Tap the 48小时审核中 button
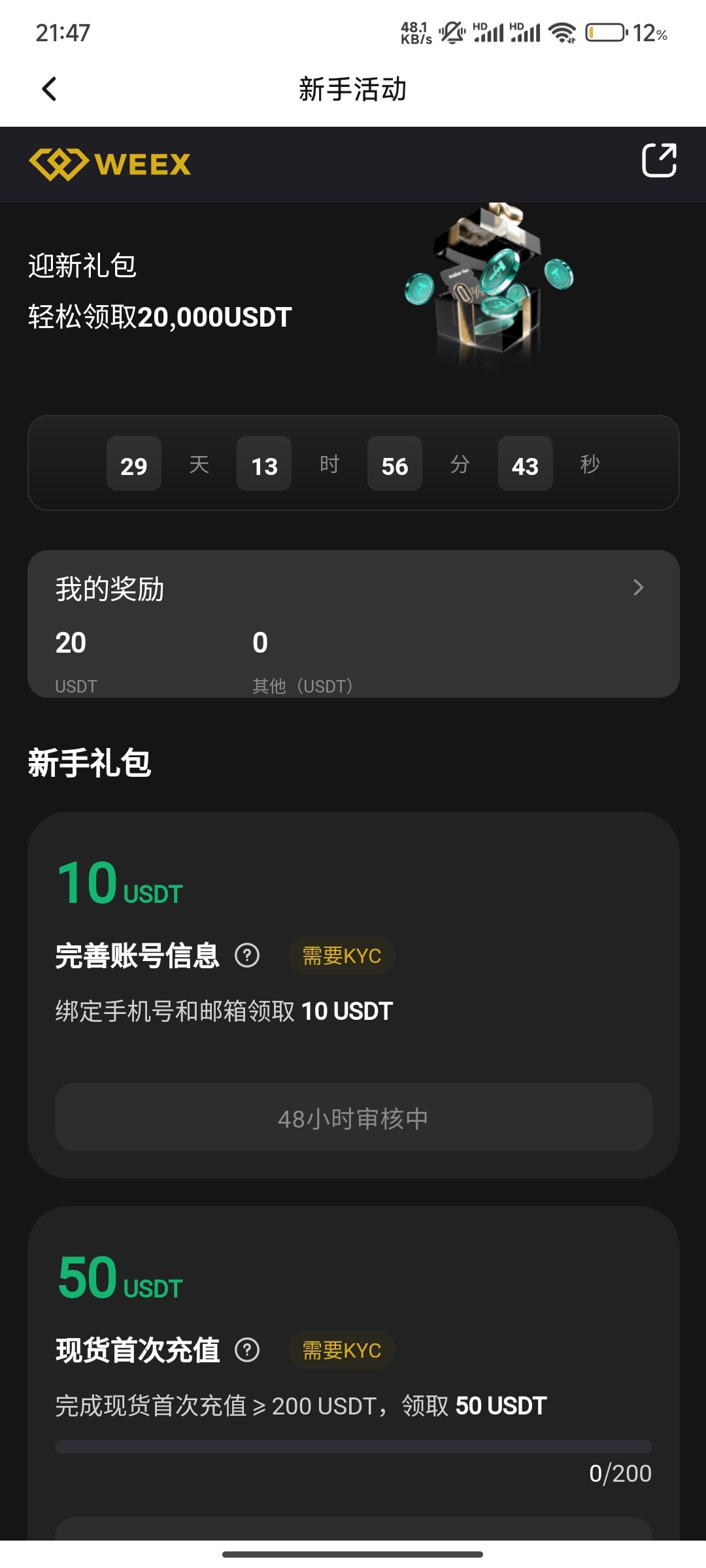The image size is (706, 1568). pos(353,1118)
